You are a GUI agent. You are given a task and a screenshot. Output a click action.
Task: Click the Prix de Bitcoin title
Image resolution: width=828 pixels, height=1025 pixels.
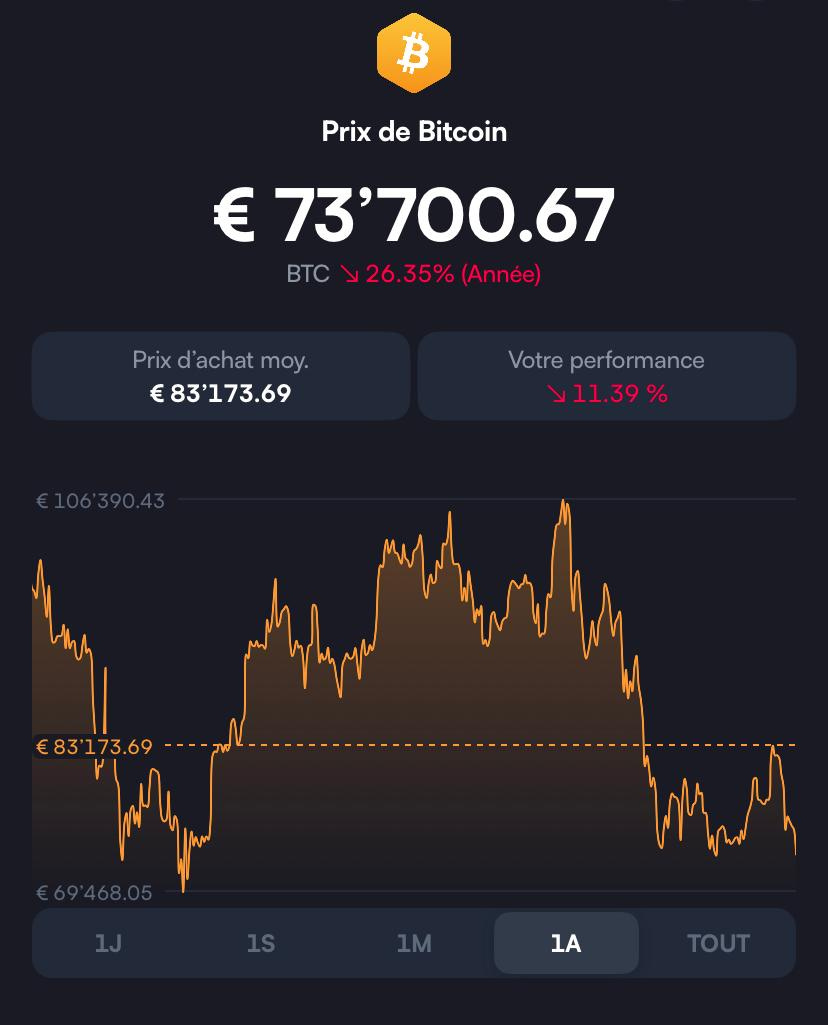click(414, 131)
